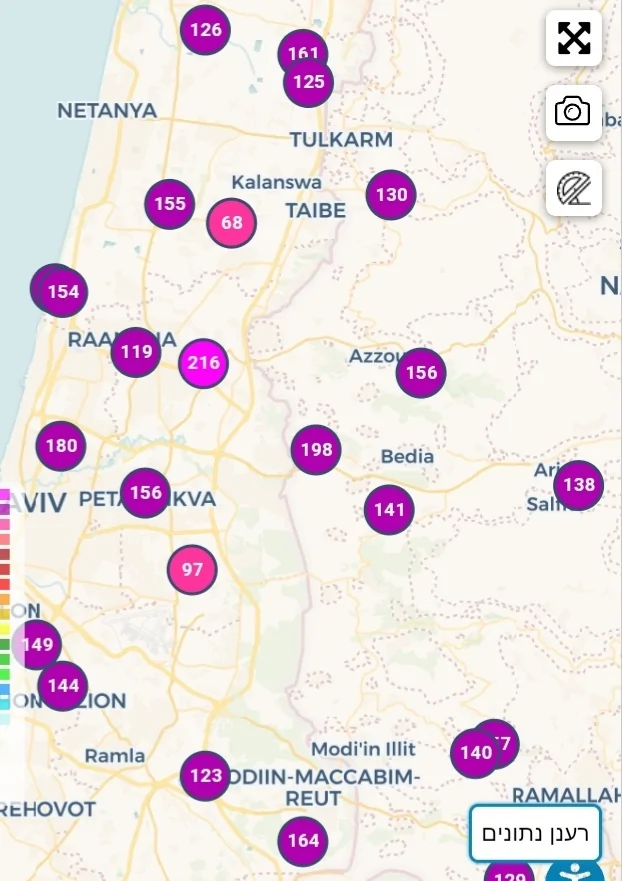Select the station marker showing 216
Screen dimensions: 622x881
pos(203,363)
